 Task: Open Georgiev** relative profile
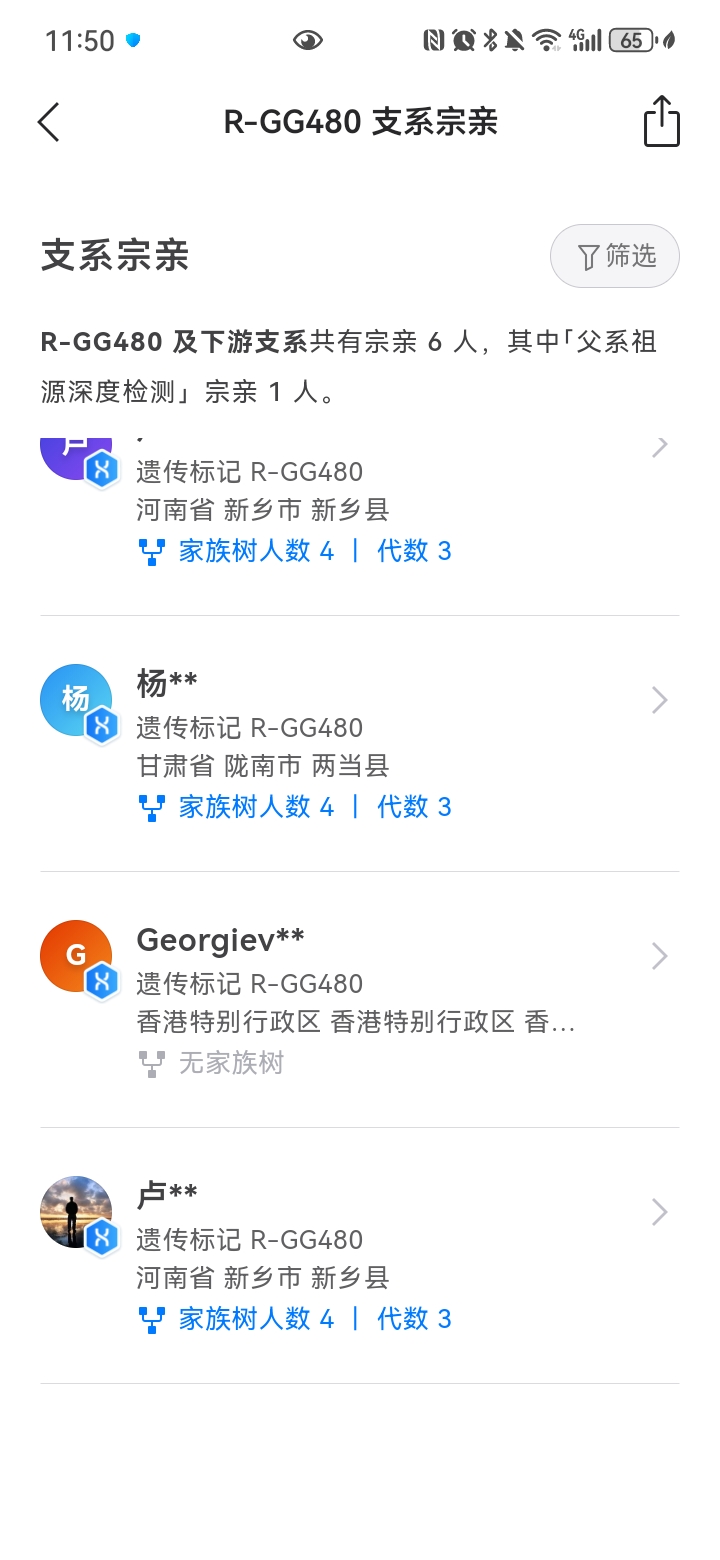[x=360, y=1000]
